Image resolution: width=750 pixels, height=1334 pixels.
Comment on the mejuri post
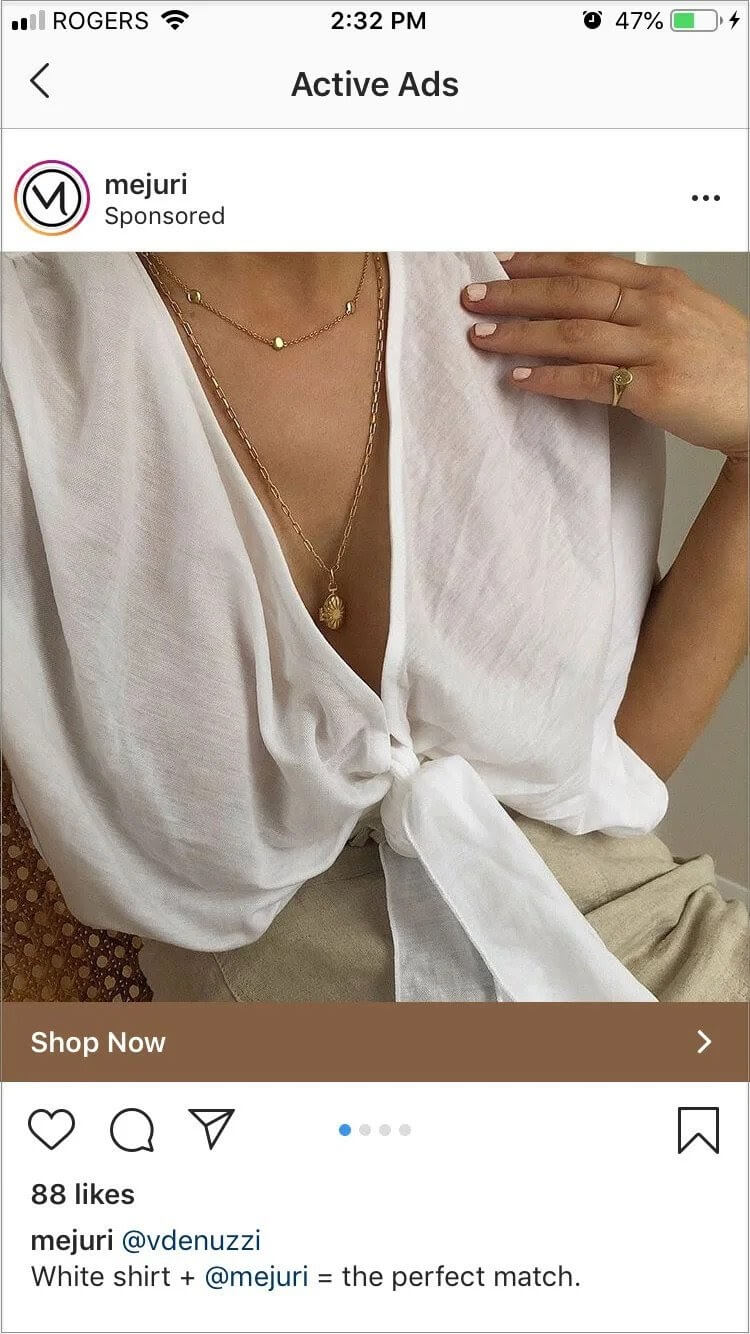[x=131, y=1130]
